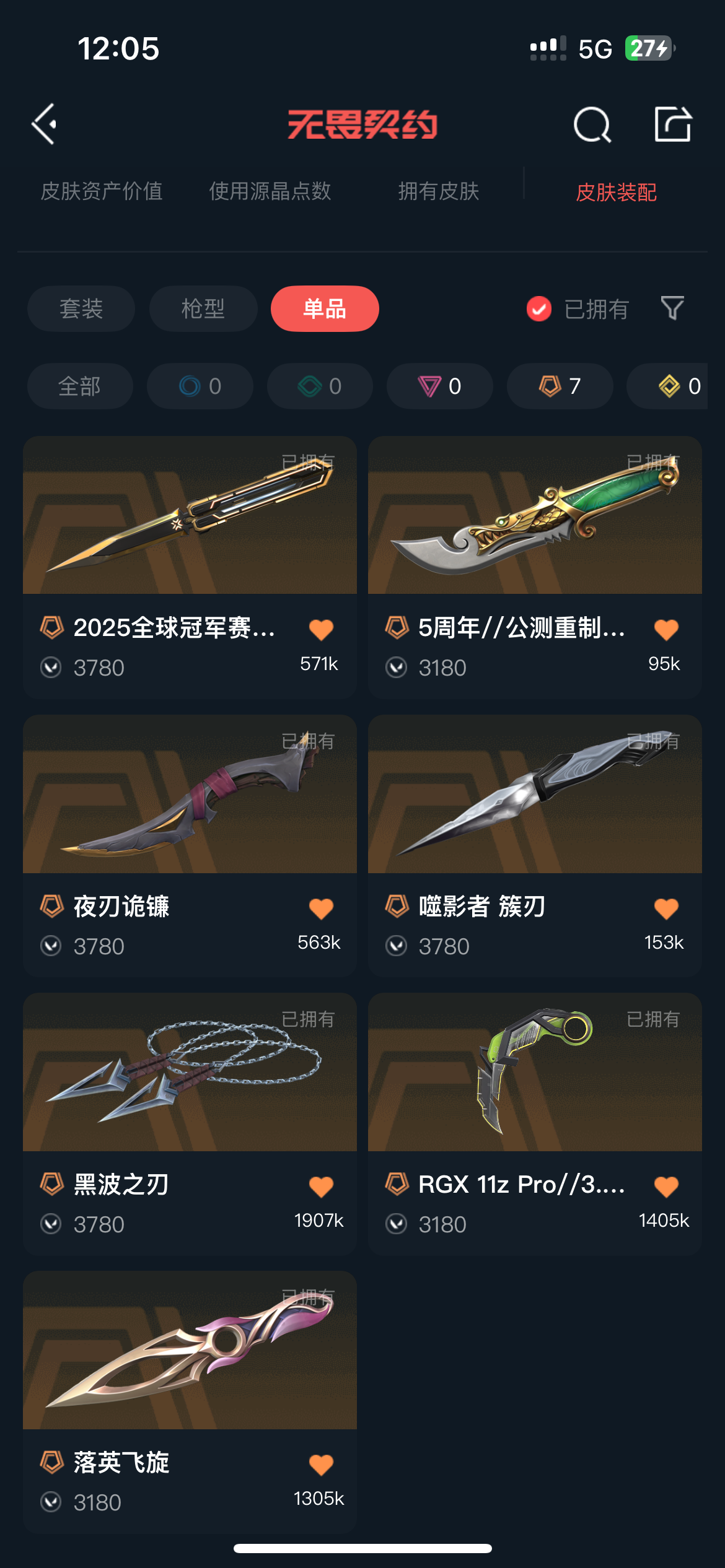Screen dimensions: 725x1568
Task: Select the 全部 rarity chip
Action: tap(80, 386)
